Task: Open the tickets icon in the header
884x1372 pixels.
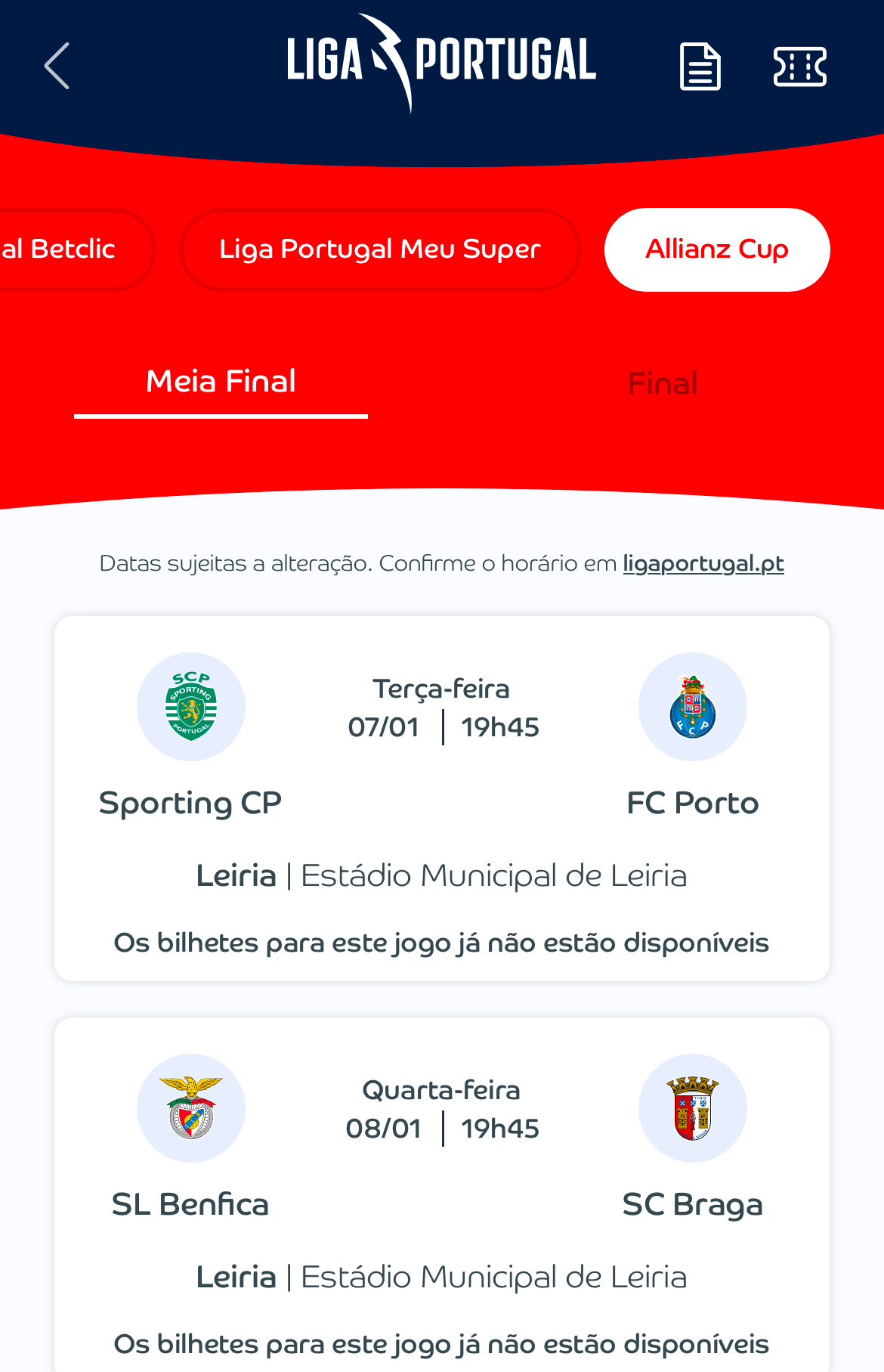Action: coord(799,67)
